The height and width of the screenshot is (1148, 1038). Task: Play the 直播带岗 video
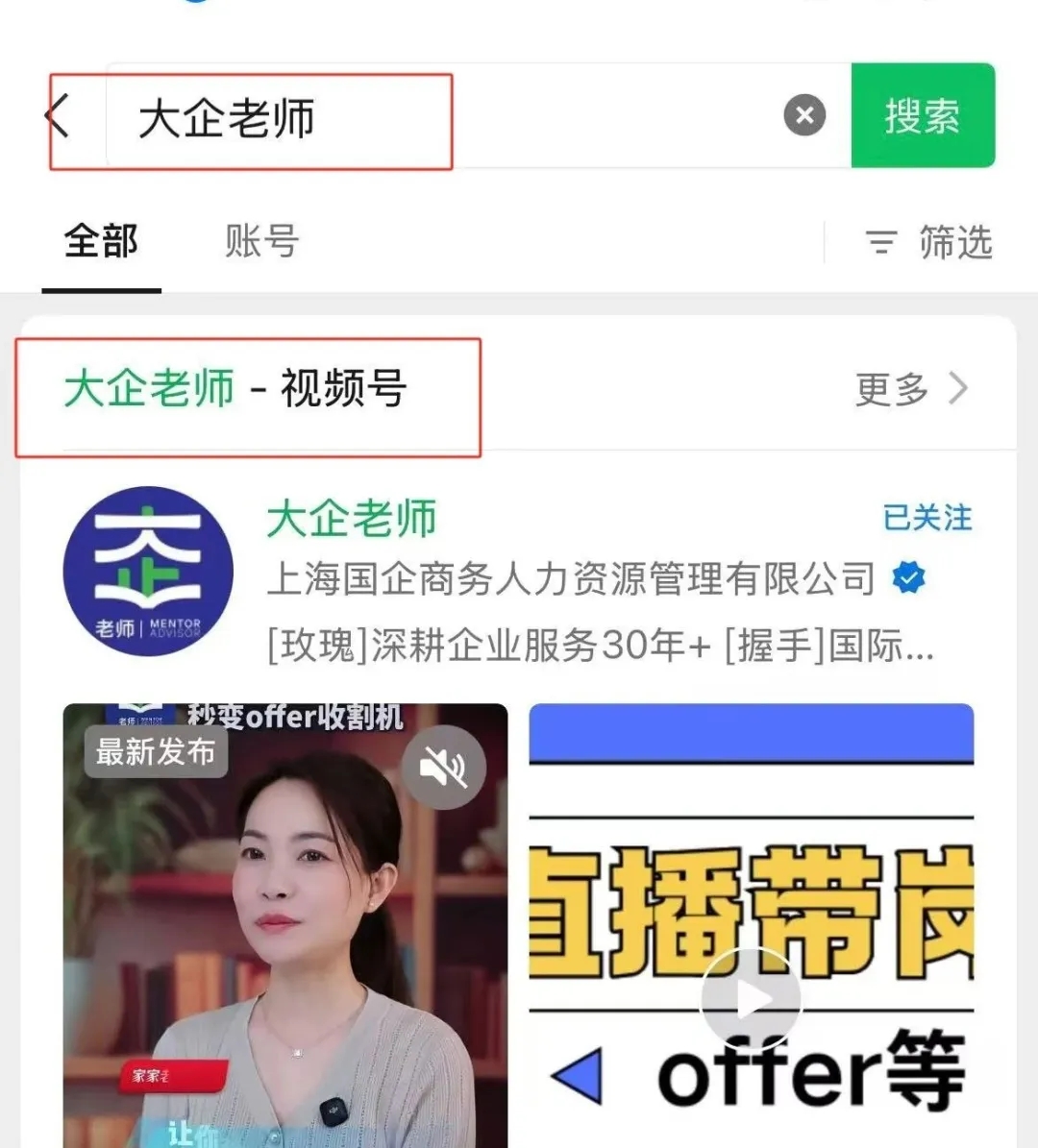[750, 999]
